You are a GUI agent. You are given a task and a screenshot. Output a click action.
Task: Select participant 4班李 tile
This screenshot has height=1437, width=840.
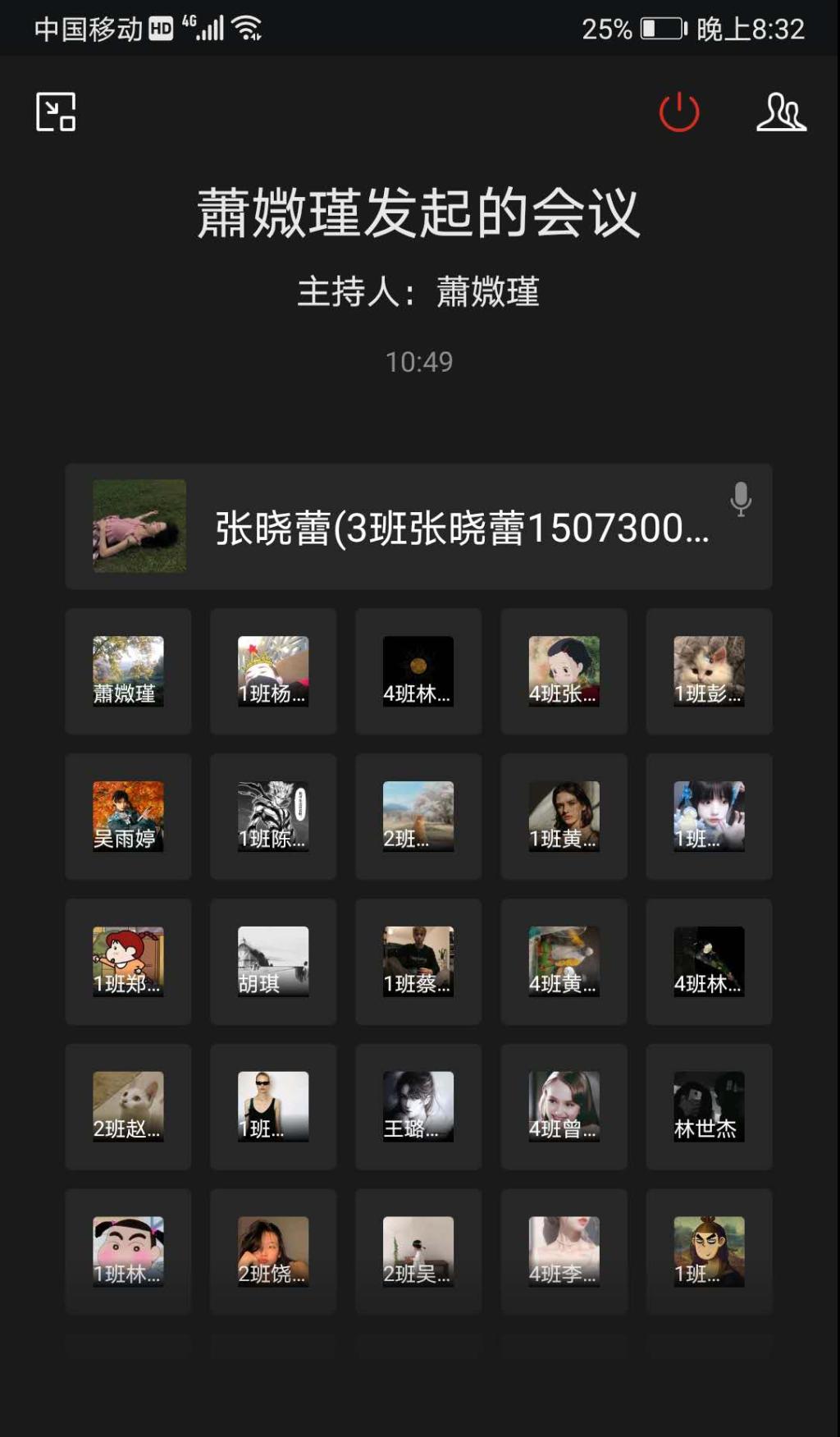(564, 1252)
